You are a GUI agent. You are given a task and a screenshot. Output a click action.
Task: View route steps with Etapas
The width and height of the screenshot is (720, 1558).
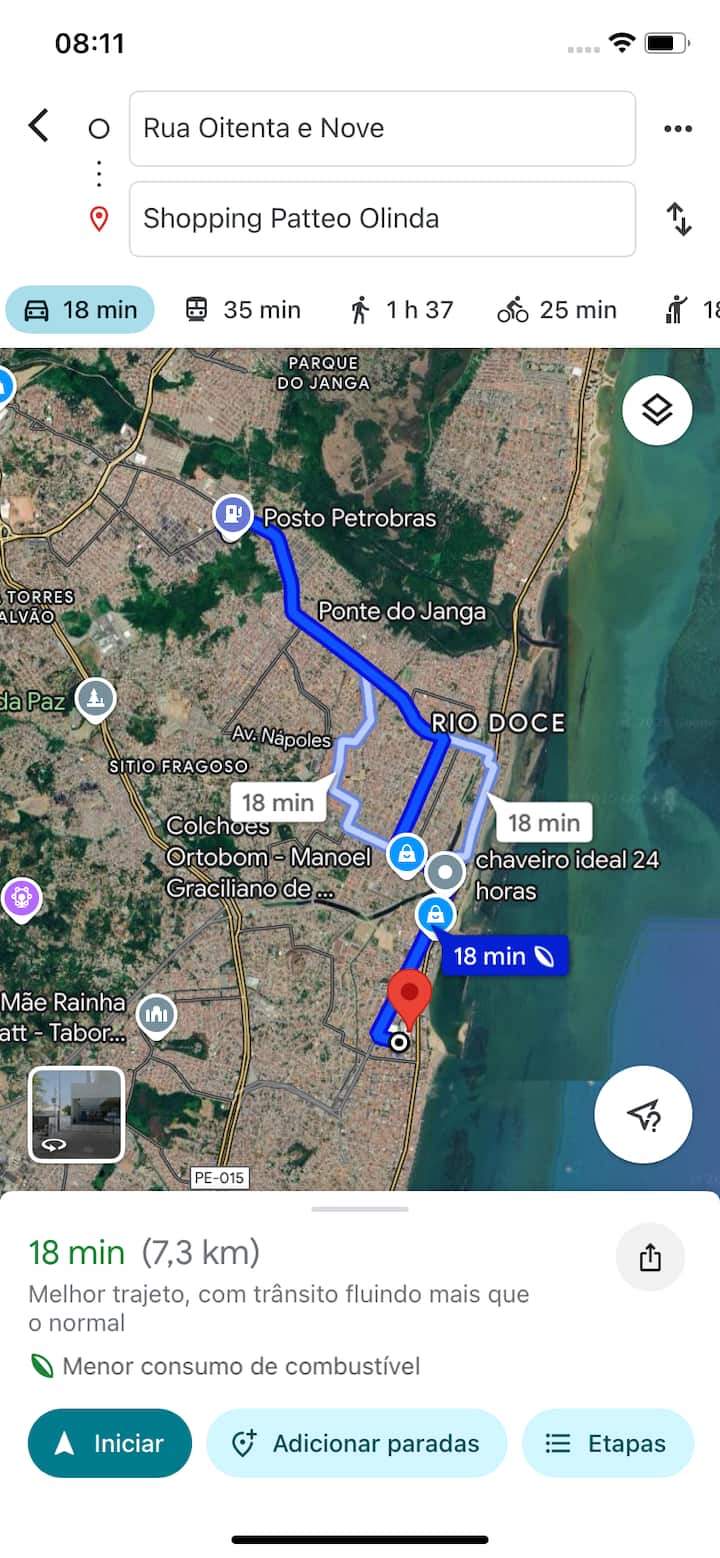[607, 1443]
